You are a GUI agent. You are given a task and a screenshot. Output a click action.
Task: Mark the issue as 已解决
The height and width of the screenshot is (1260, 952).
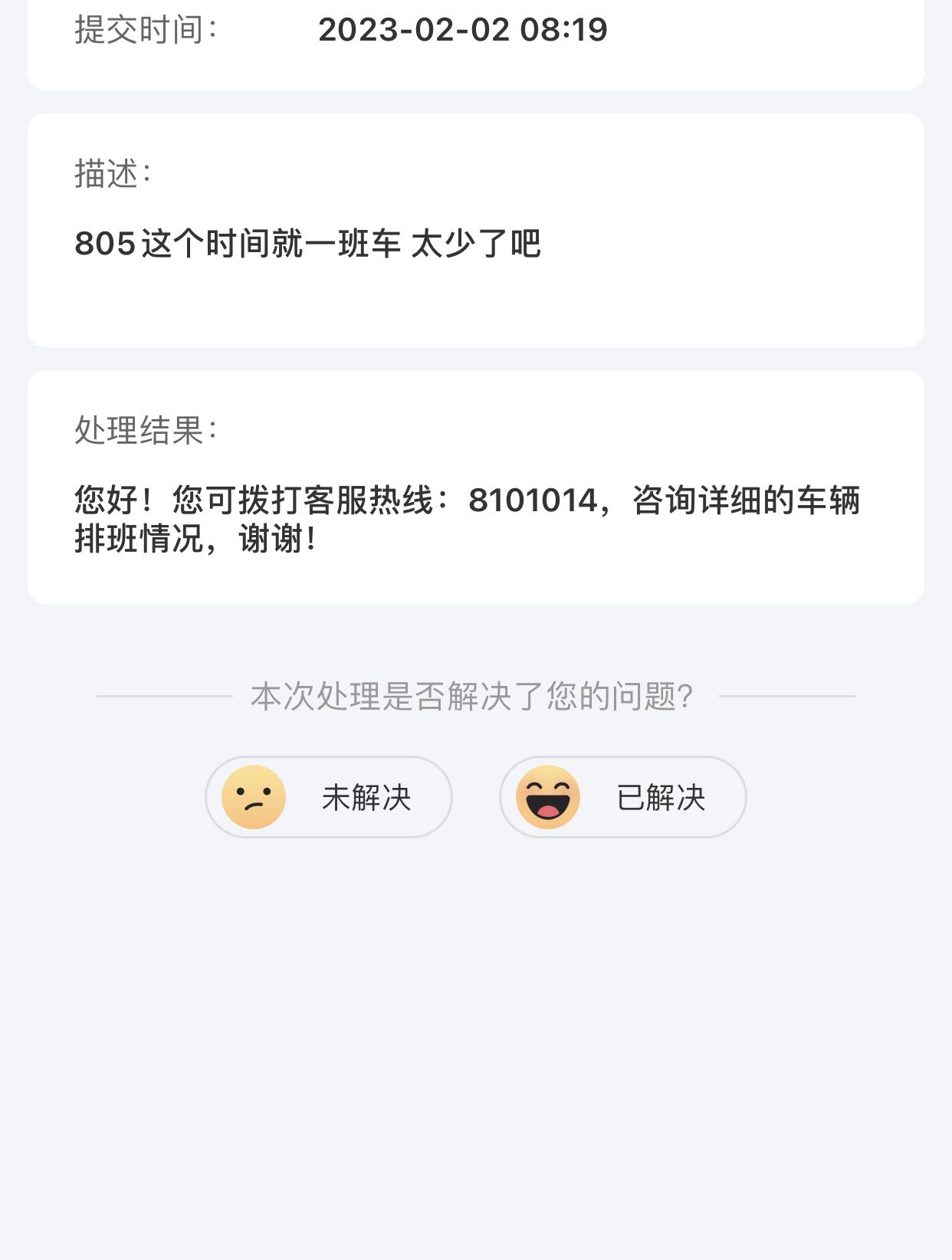623,797
